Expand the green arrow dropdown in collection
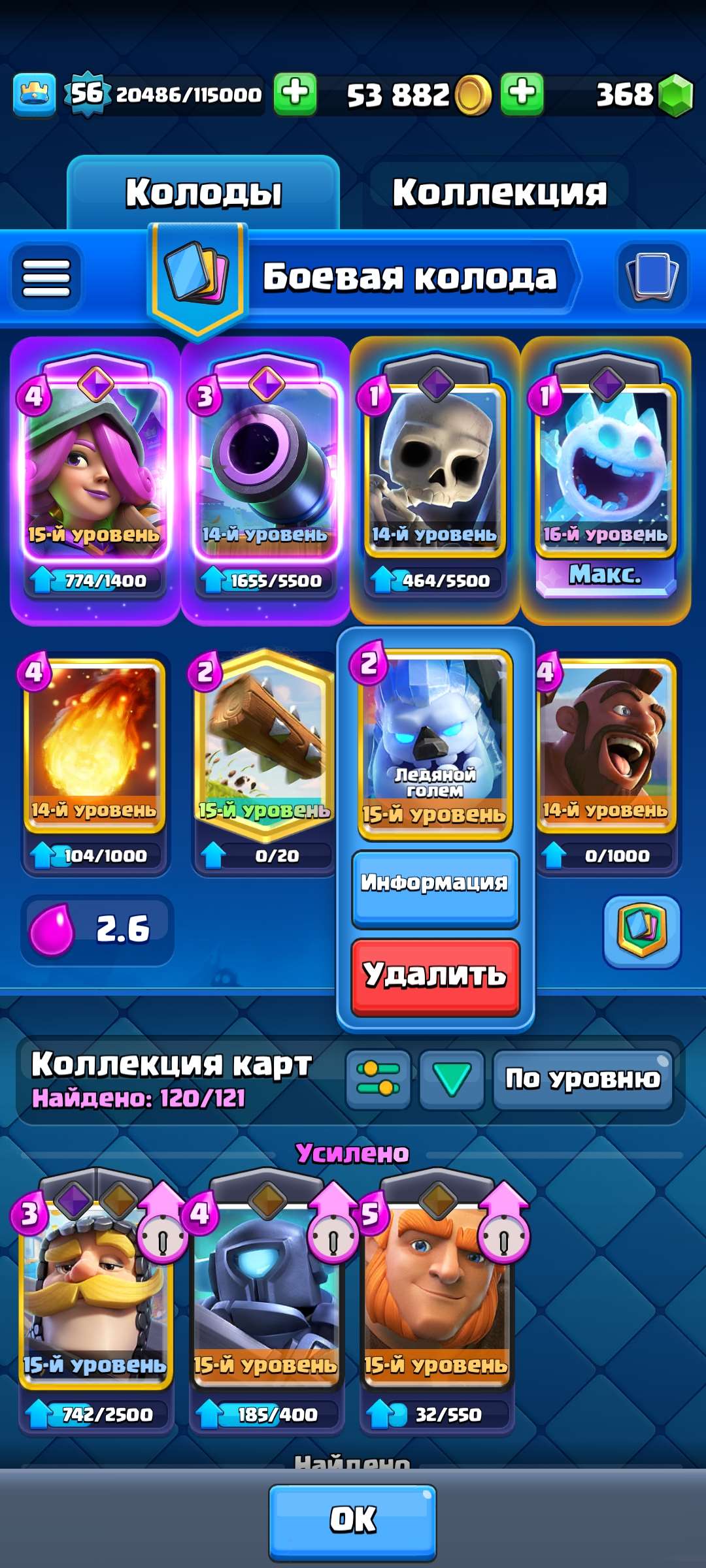The width and height of the screenshot is (706, 1568). click(x=451, y=1079)
